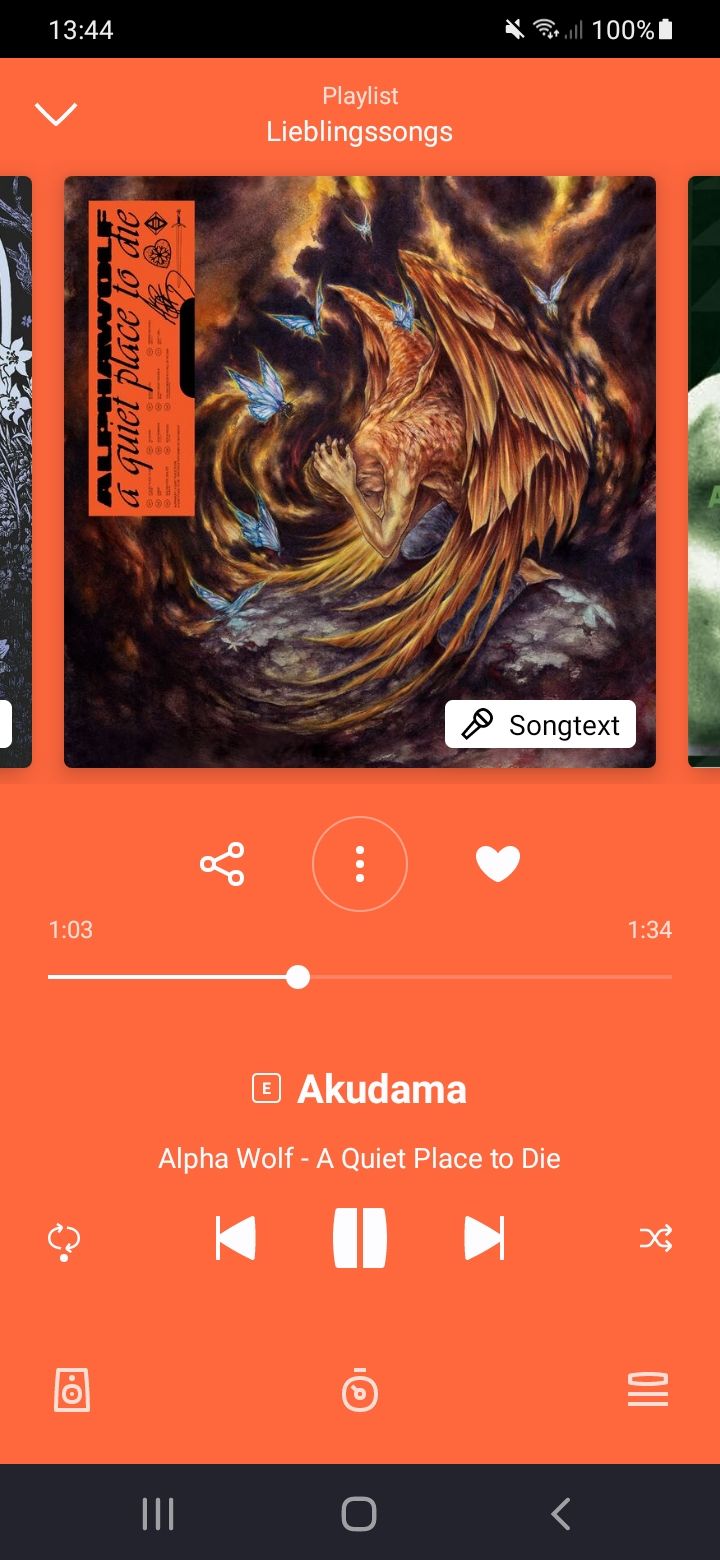Toggle repeat mode
Image resolution: width=720 pixels, height=1560 pixels.
click(64, 1241)
